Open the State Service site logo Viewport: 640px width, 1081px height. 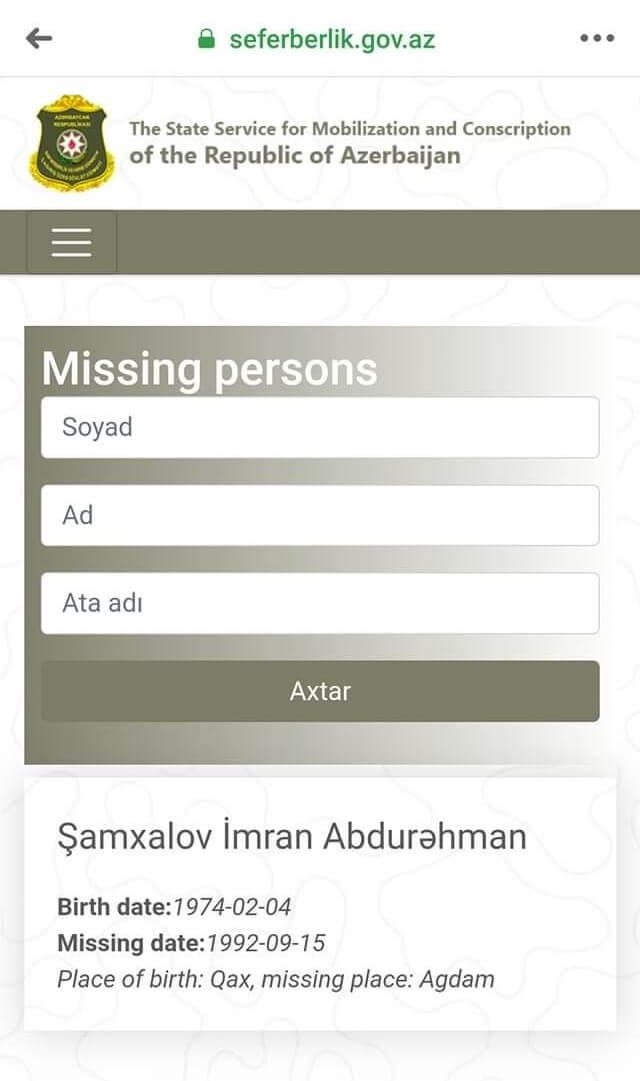coord(72,143)
